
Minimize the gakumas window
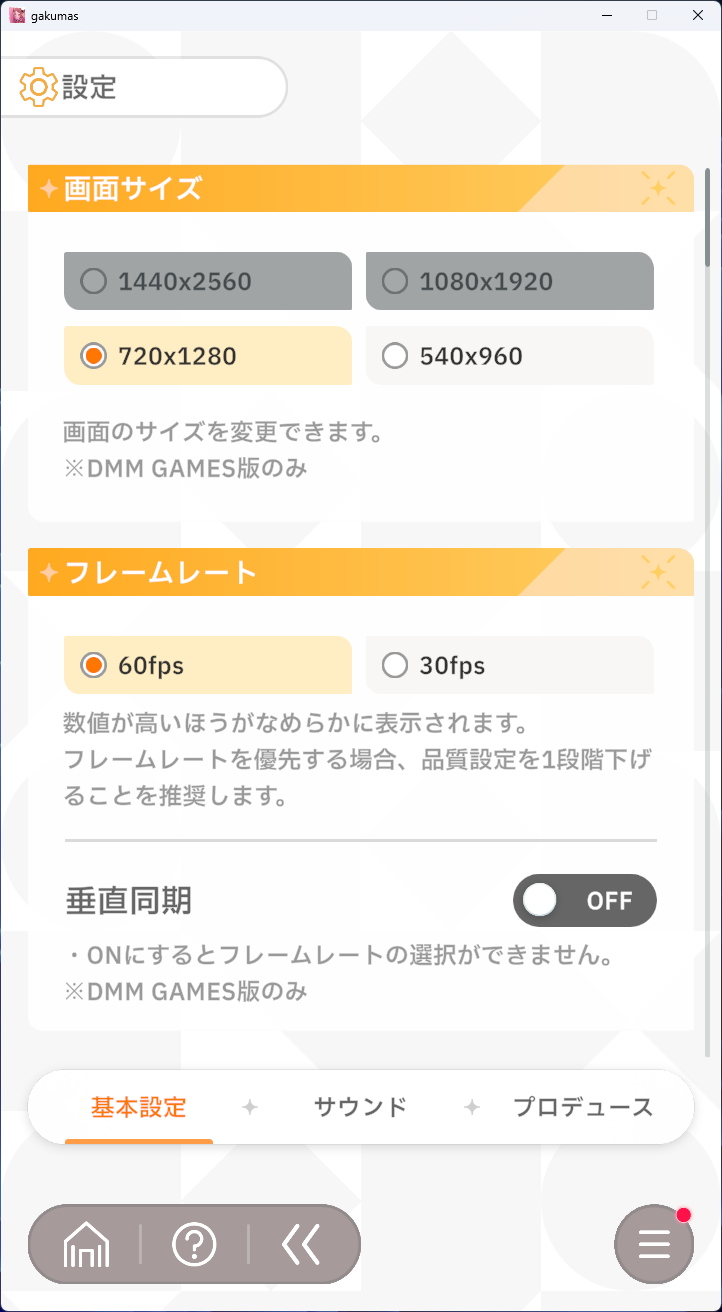pyautogui.click(x=606, y=15)
